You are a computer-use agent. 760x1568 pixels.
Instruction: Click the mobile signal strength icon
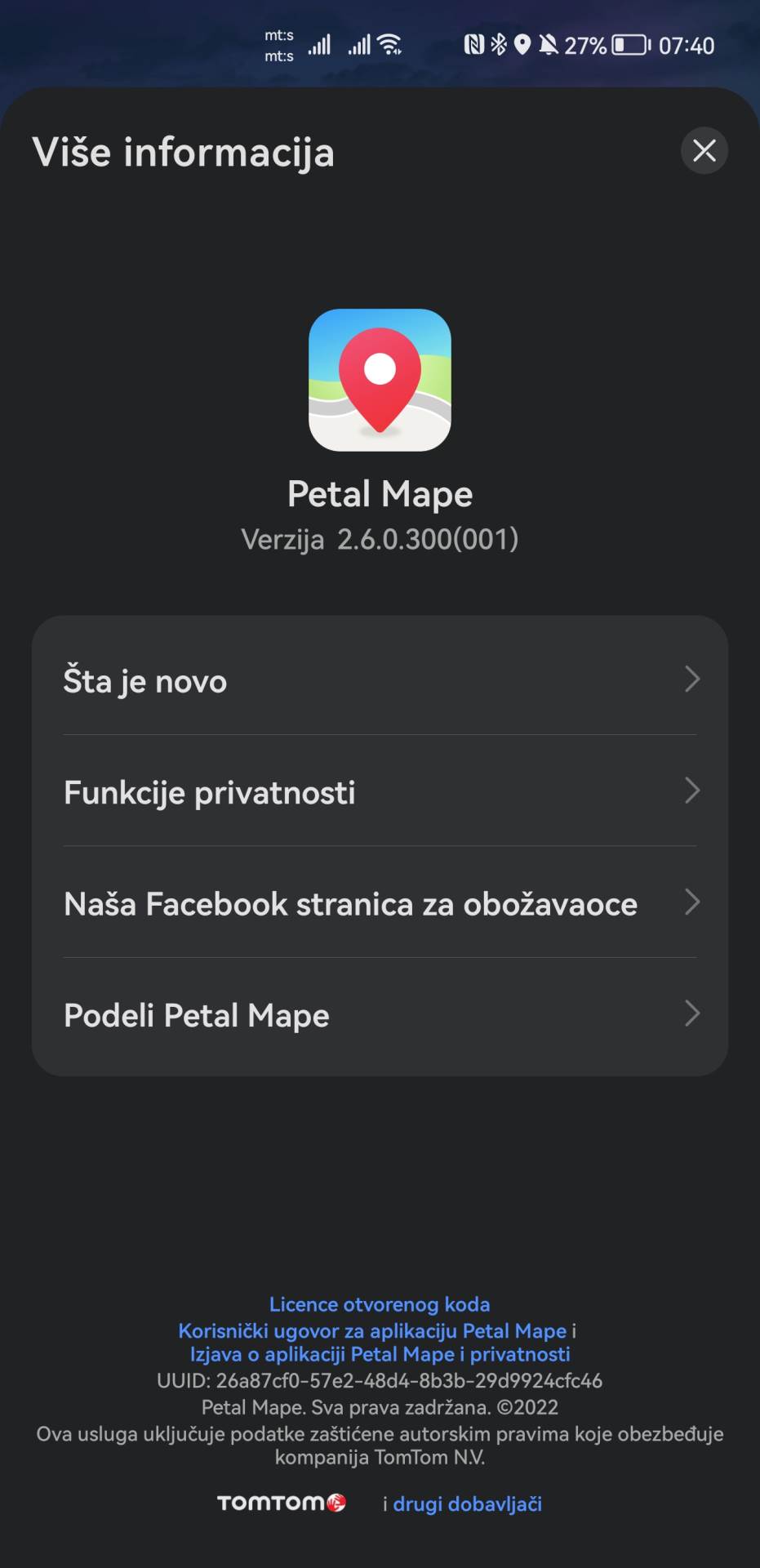coord(319,45)
